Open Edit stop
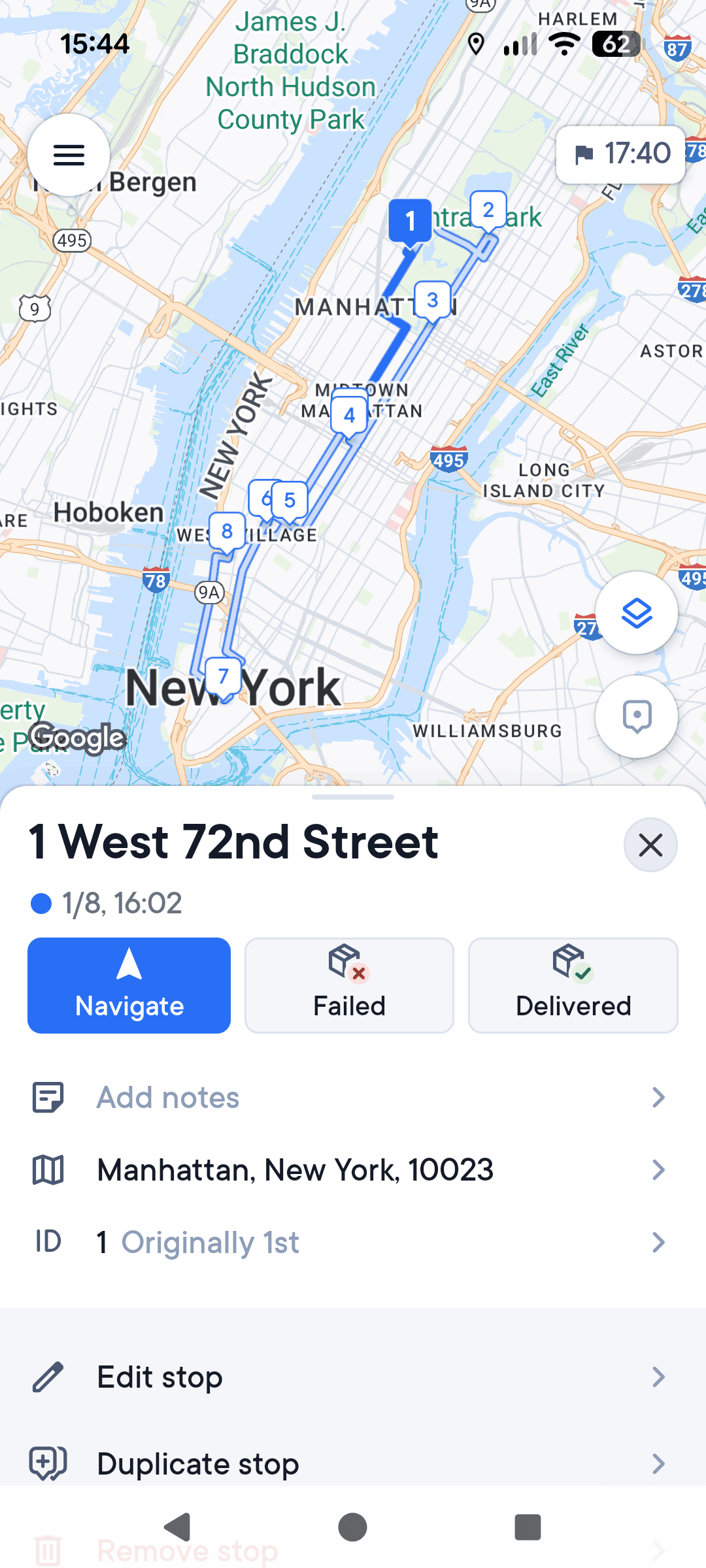 coord(353,1377)
